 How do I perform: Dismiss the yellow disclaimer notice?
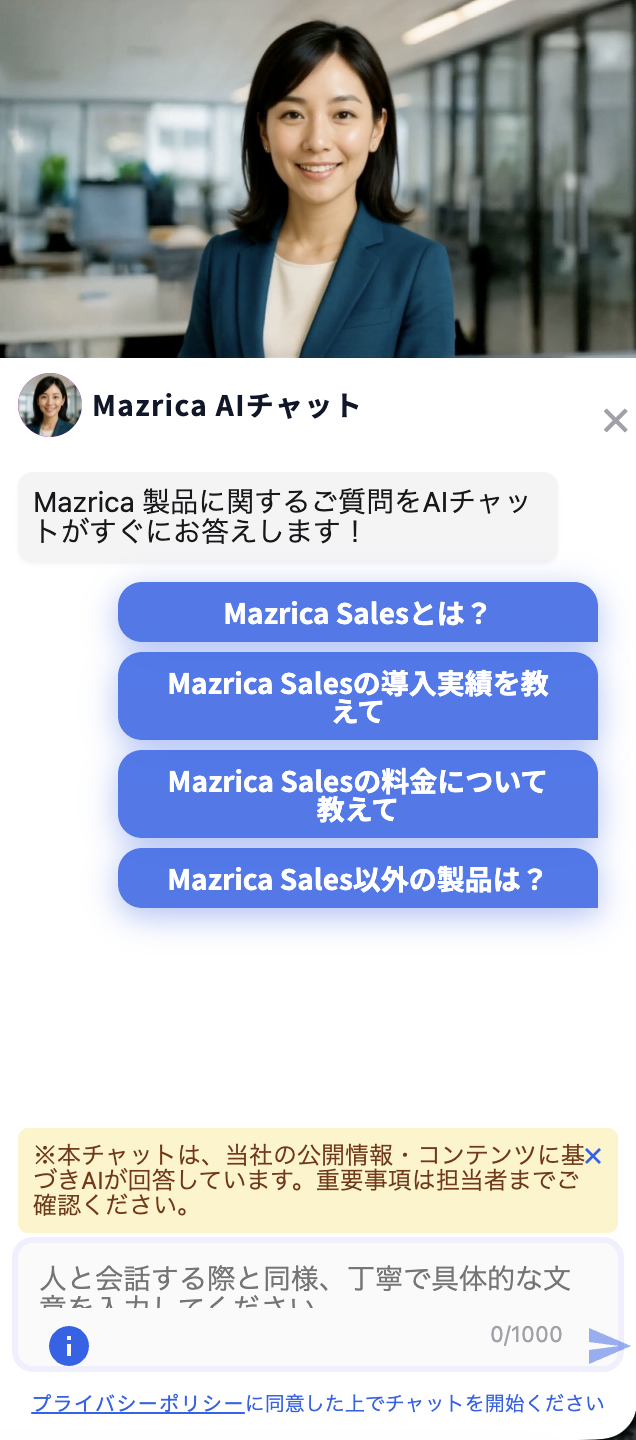tap(593, 1156)
